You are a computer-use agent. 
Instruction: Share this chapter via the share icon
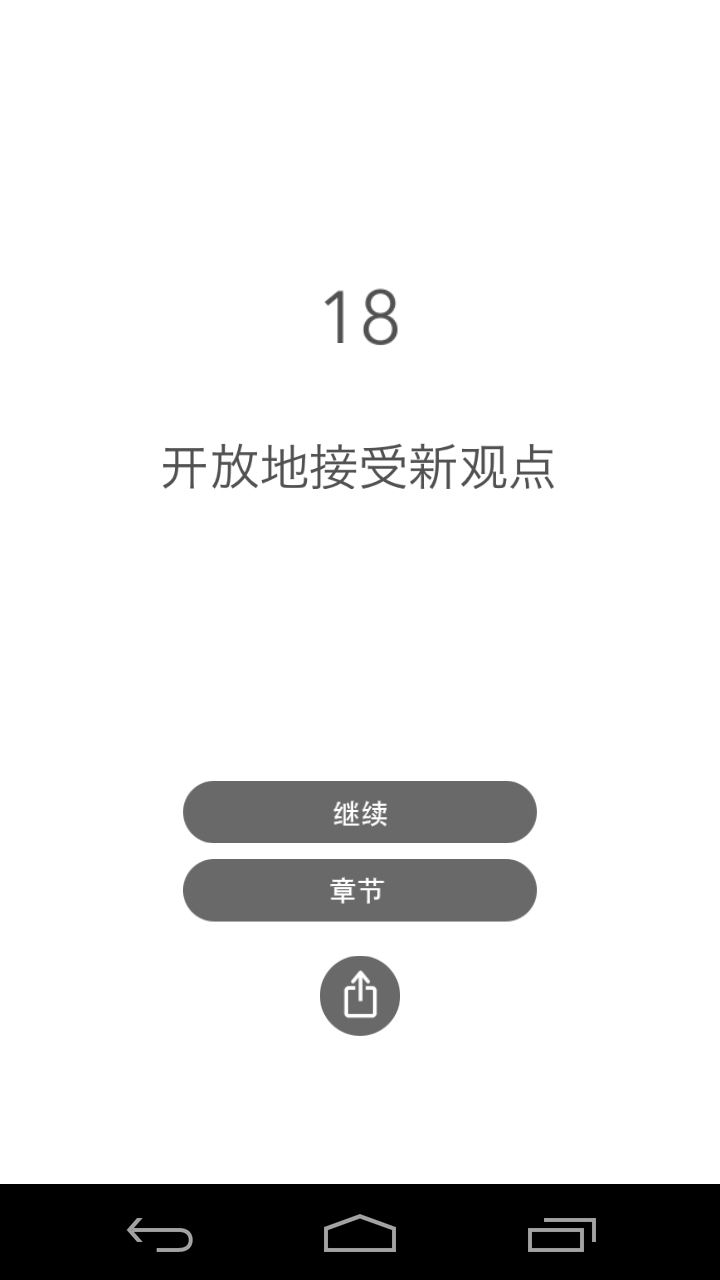pos(360,996)
